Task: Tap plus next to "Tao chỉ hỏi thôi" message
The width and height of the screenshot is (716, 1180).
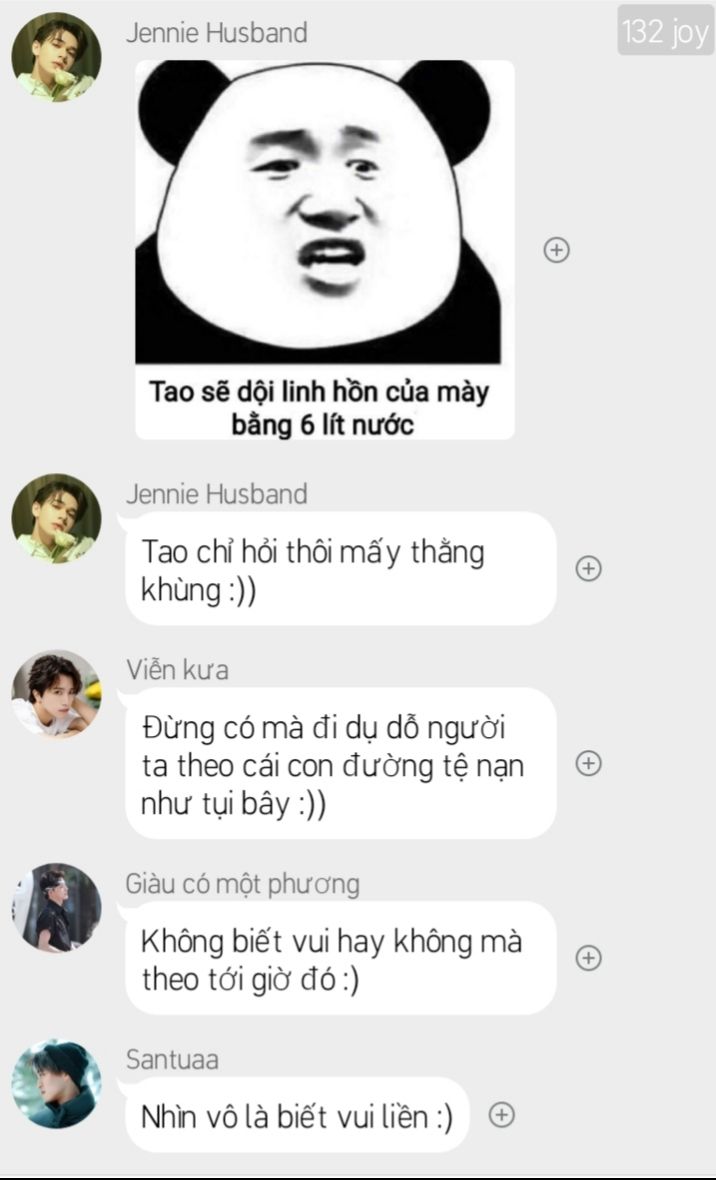Action: 589,568
